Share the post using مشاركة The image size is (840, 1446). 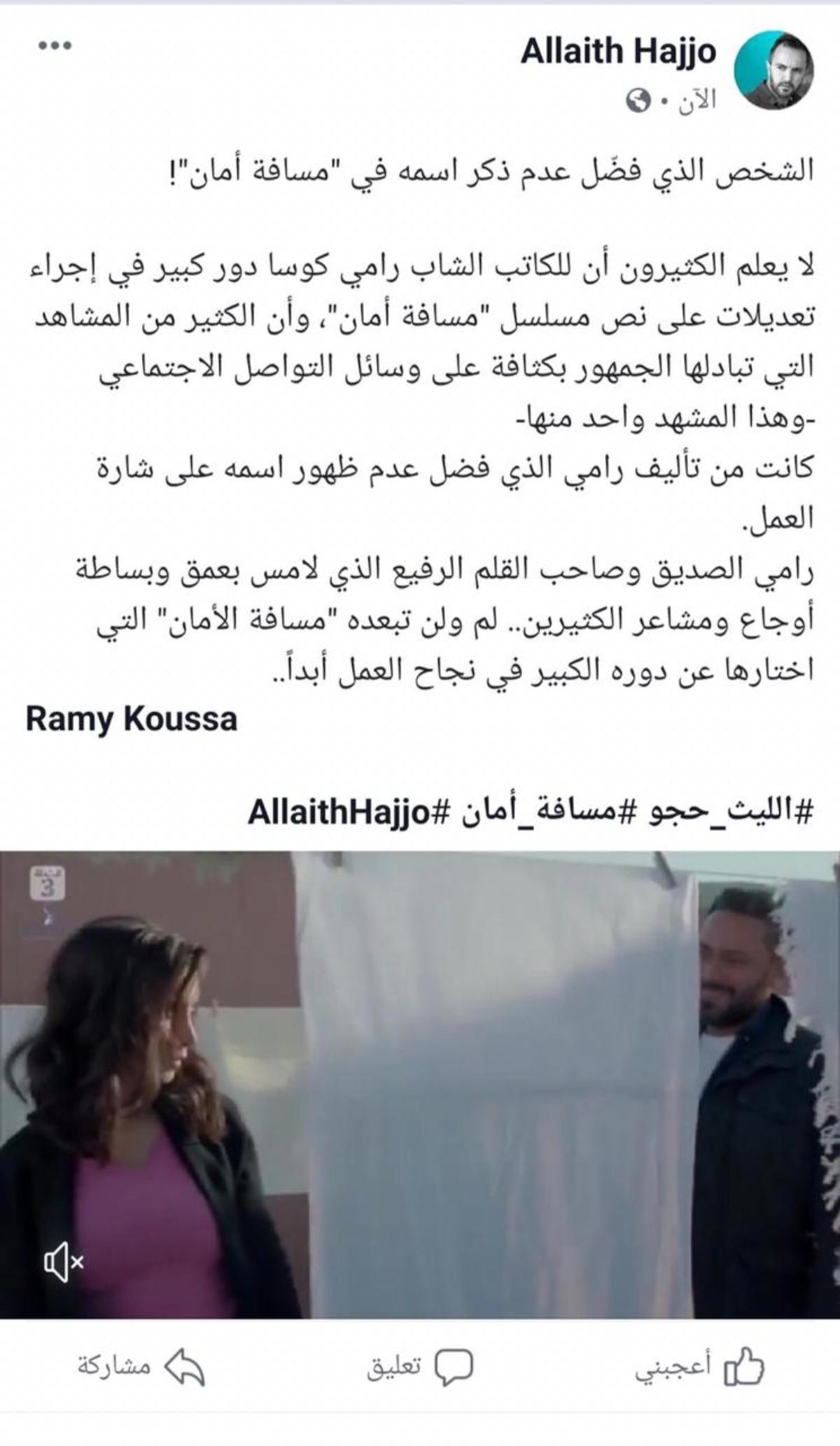[x=140, y=1366]
